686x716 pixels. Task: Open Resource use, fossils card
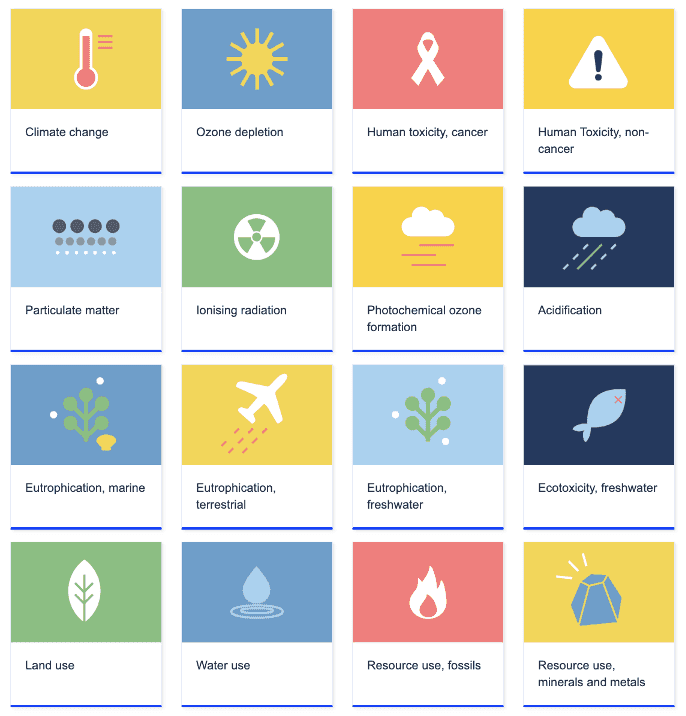(428, 623)
